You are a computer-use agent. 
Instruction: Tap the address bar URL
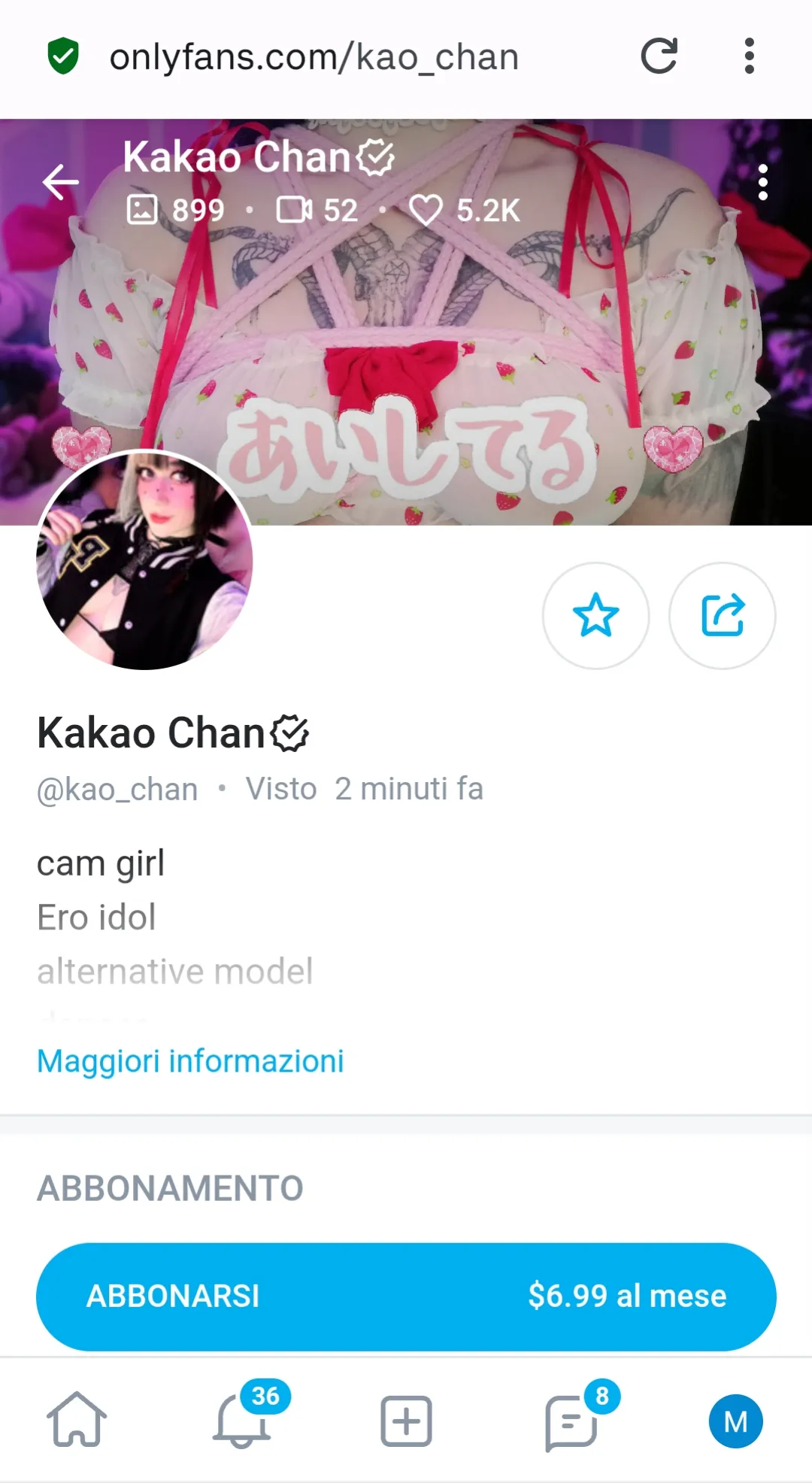point(314,57)
